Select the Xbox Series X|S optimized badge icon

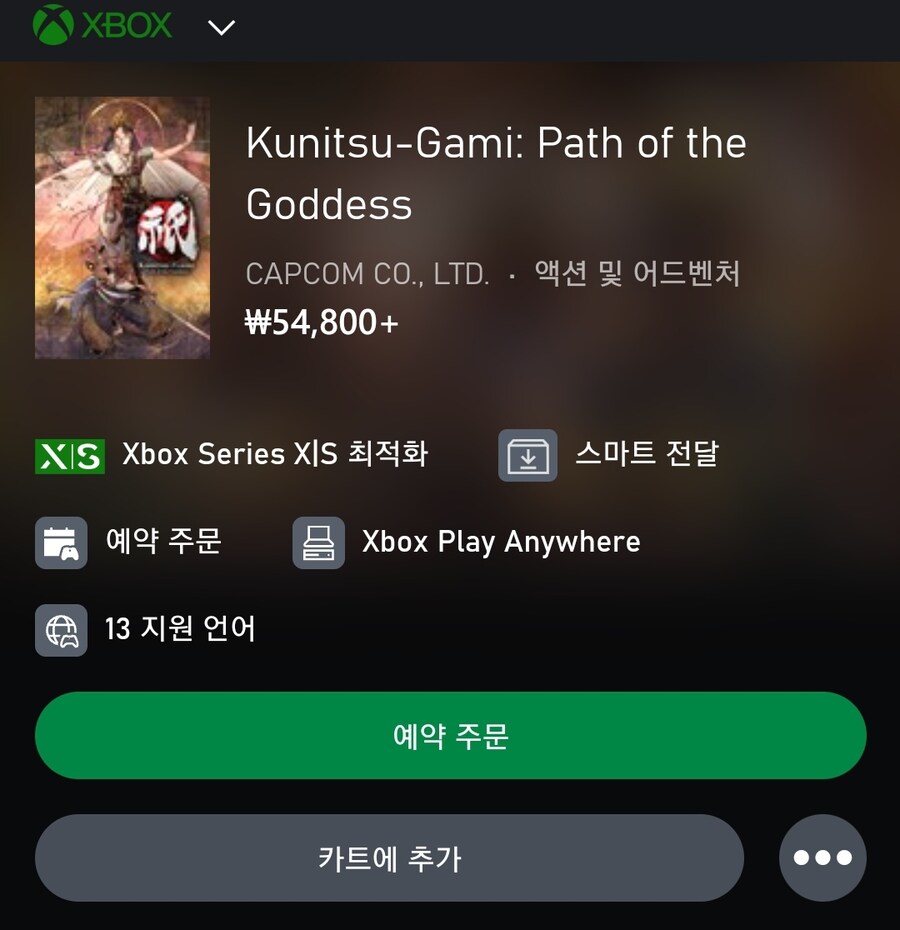[x=70, y=455]
